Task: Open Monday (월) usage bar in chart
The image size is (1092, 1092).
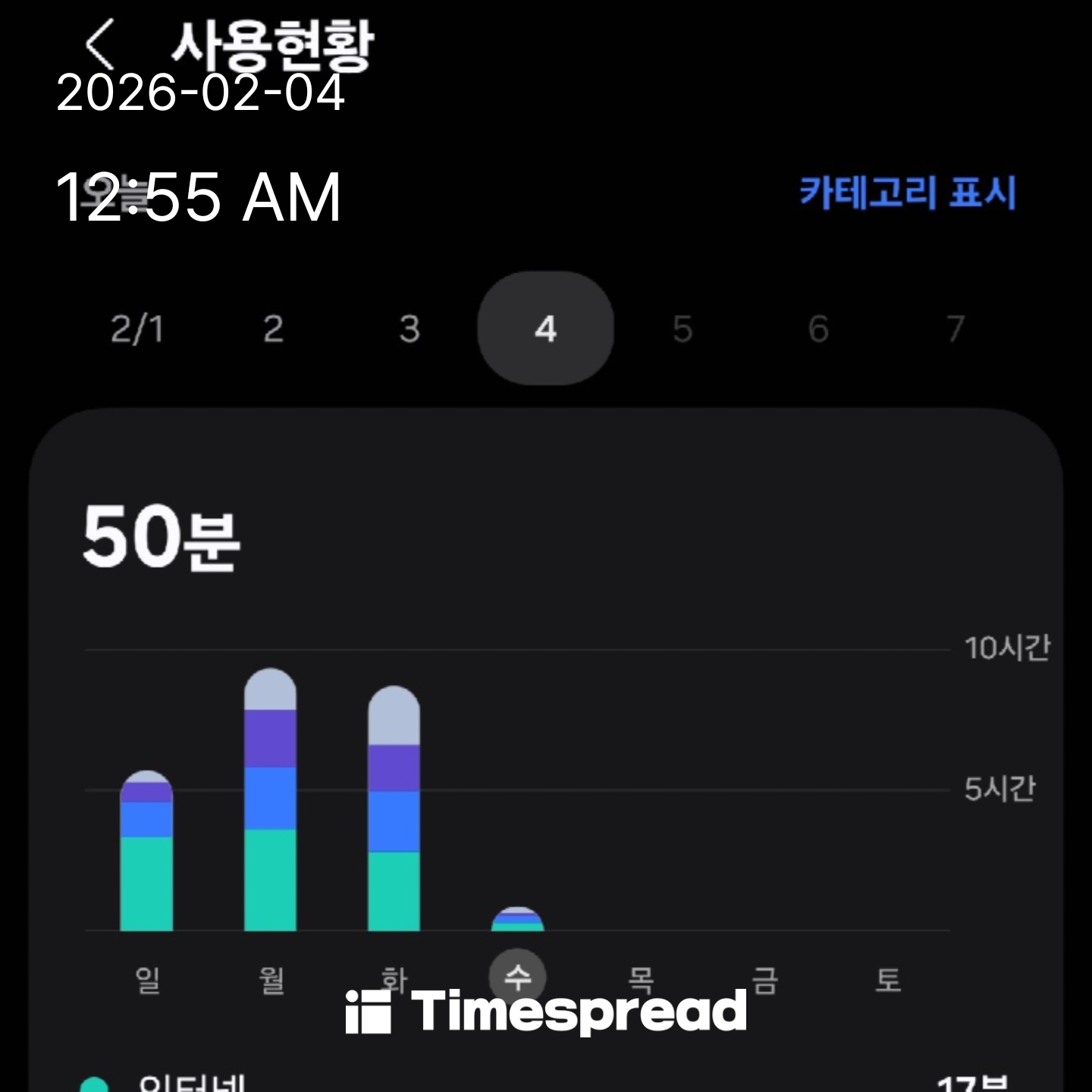Action: [x=270, y=800]
